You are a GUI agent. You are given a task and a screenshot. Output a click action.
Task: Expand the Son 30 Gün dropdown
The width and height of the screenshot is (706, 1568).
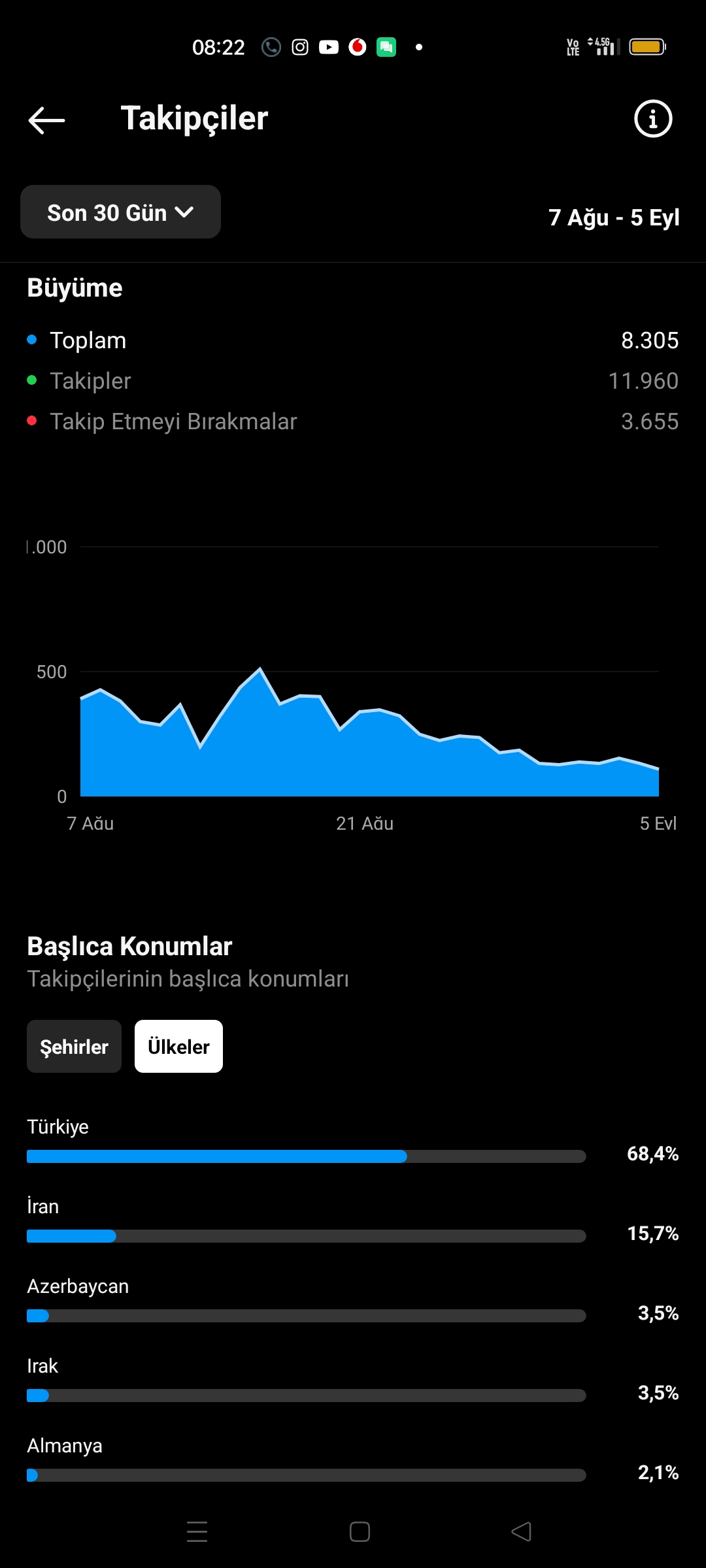pyautogui.click(x=120, y=212)
